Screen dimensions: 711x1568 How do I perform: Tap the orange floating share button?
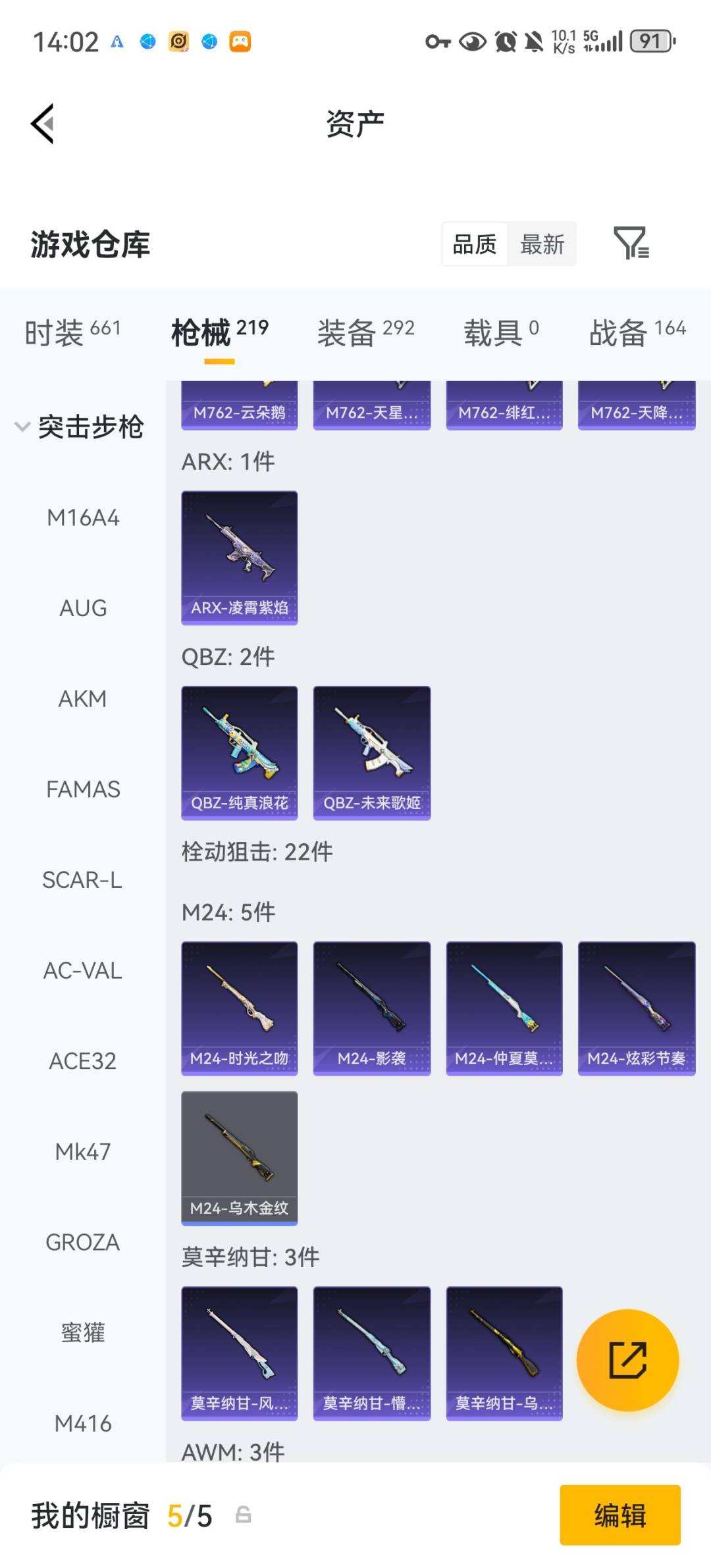point(627,1360)
